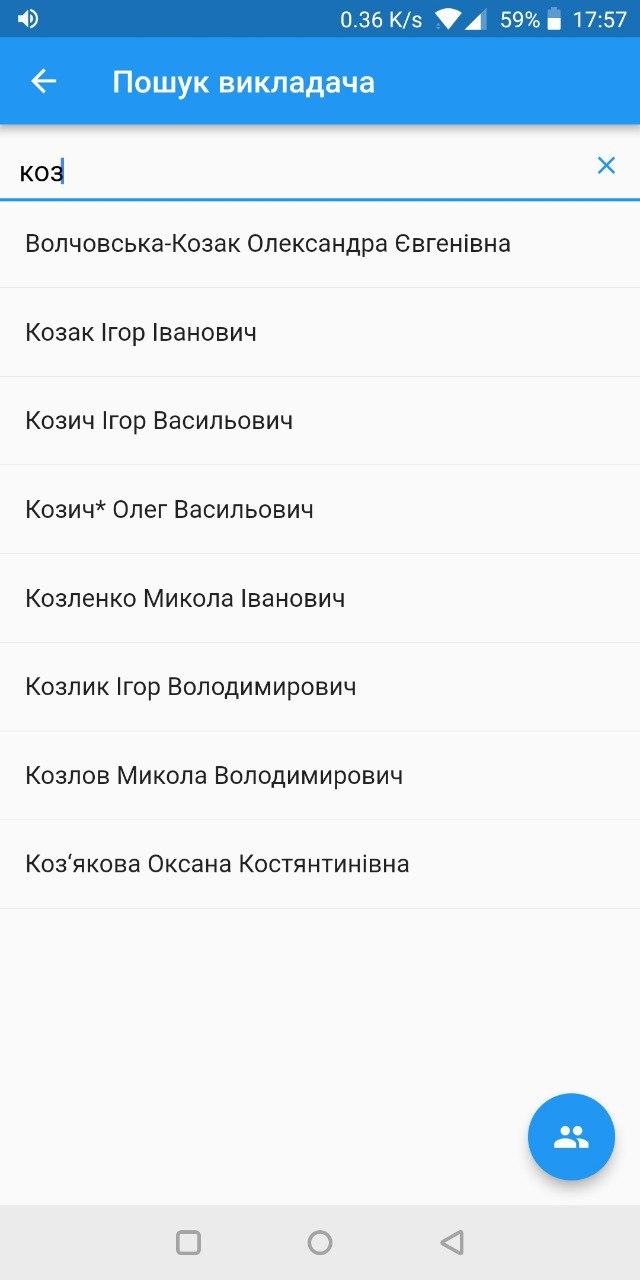The image size is (640, 1280).
Task: Open teacher Козак Ігор Іванович
Action: click(141, 333)
